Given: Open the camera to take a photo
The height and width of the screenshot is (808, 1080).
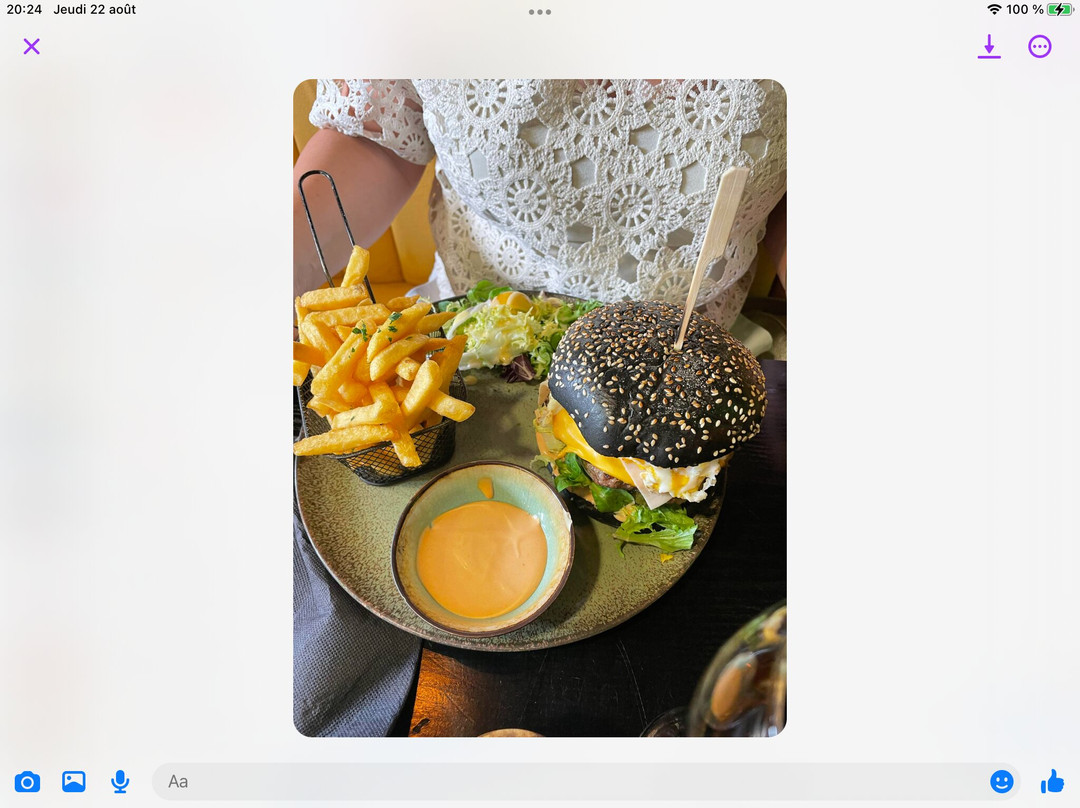Looking at the screenshot, I should coord(27,782).
